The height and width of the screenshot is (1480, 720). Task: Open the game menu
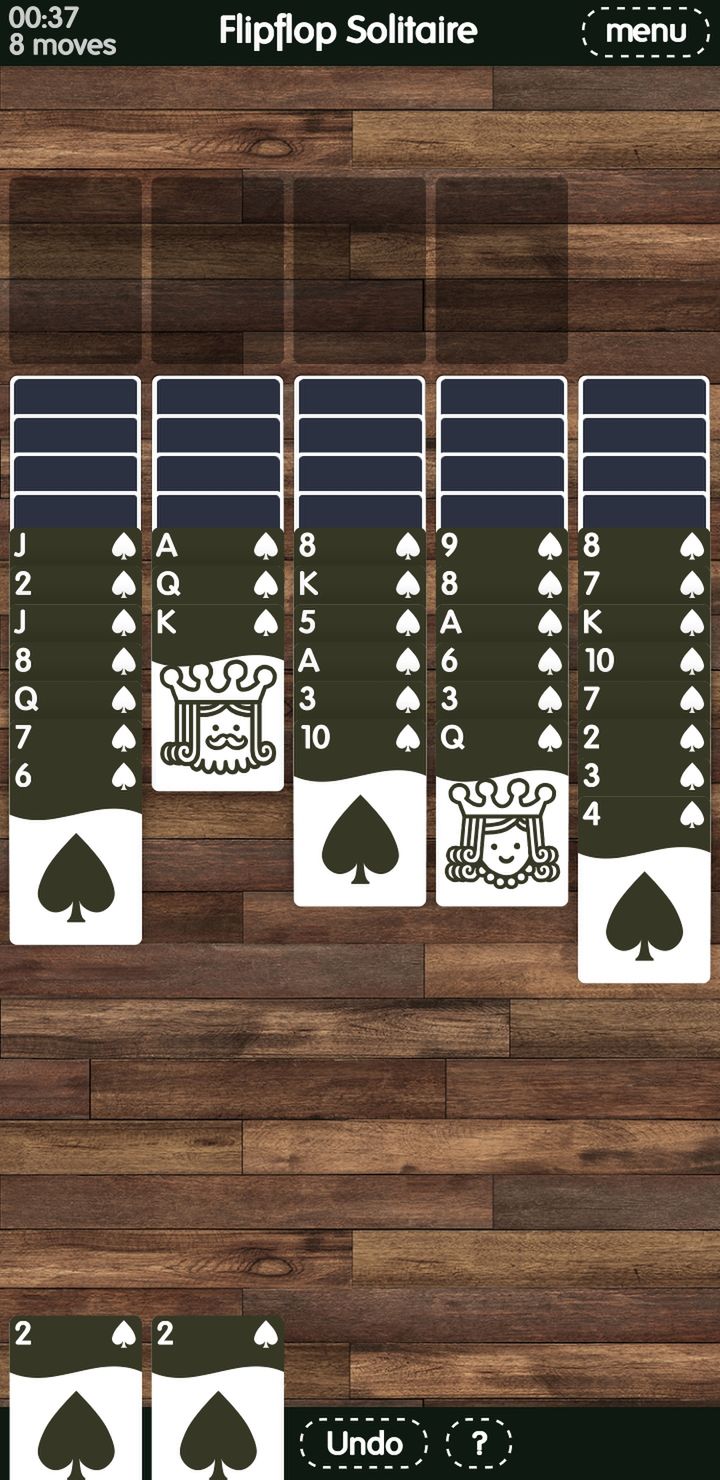[x=646, y=31]
